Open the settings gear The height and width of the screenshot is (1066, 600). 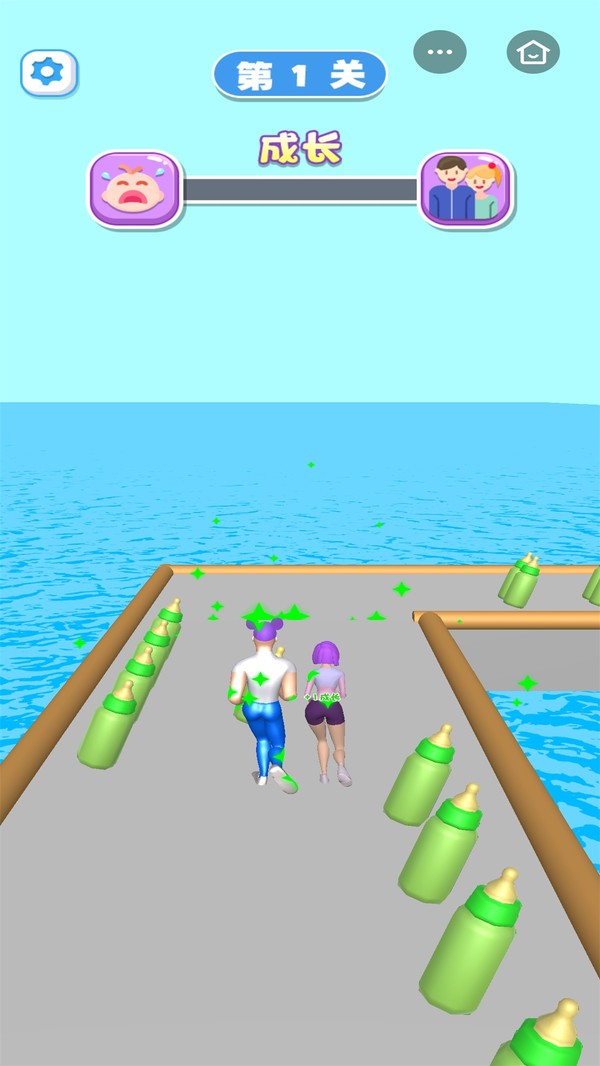click(48, 72)
